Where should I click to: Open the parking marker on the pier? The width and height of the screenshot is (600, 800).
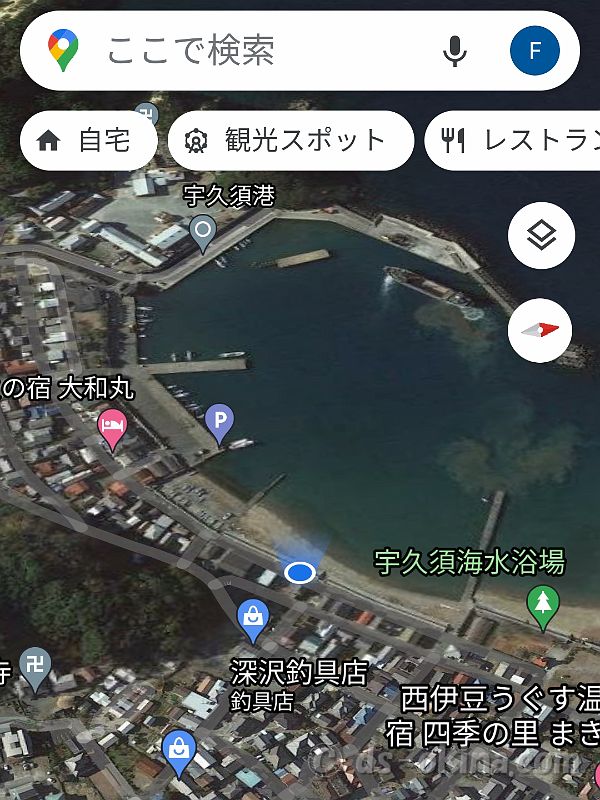218,423
